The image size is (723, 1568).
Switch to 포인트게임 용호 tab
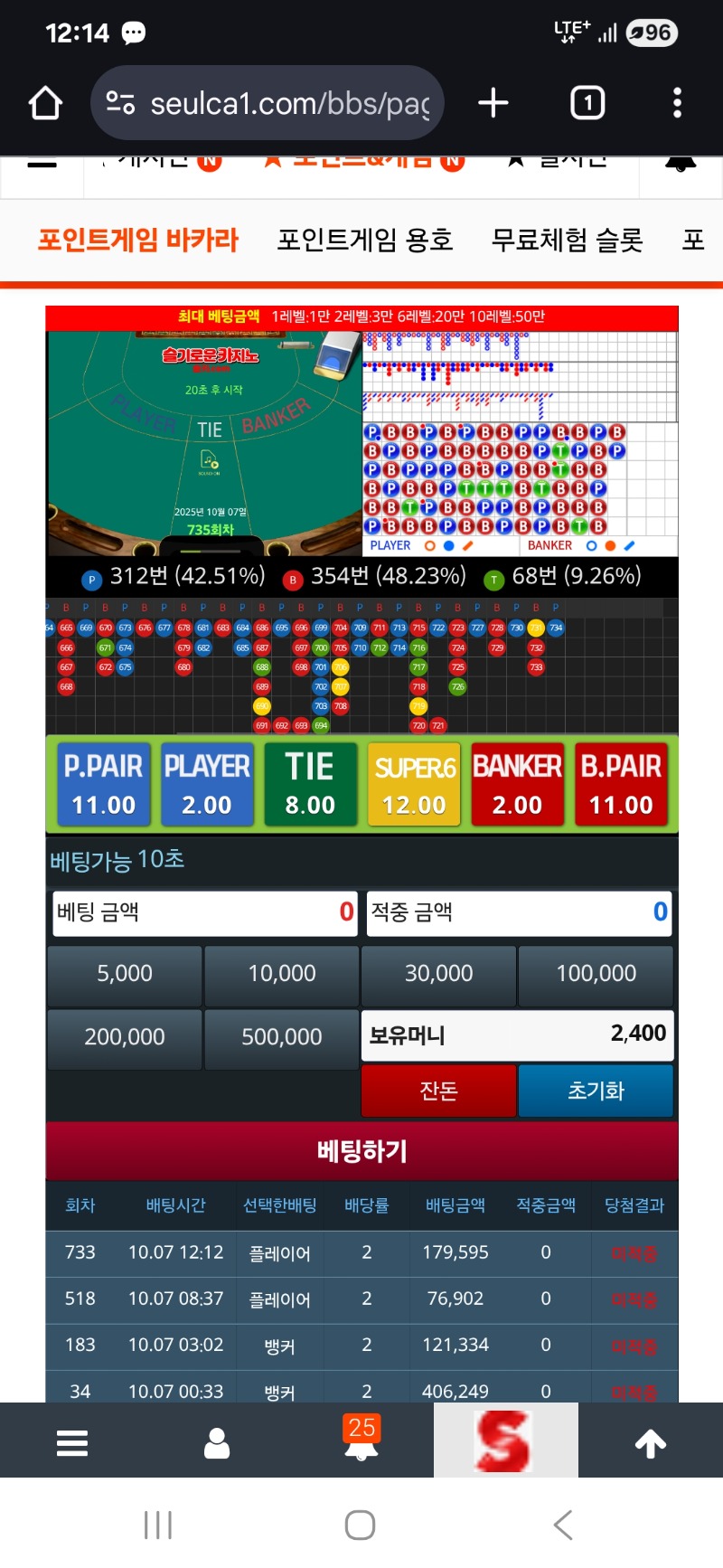(x=364, y=240)
